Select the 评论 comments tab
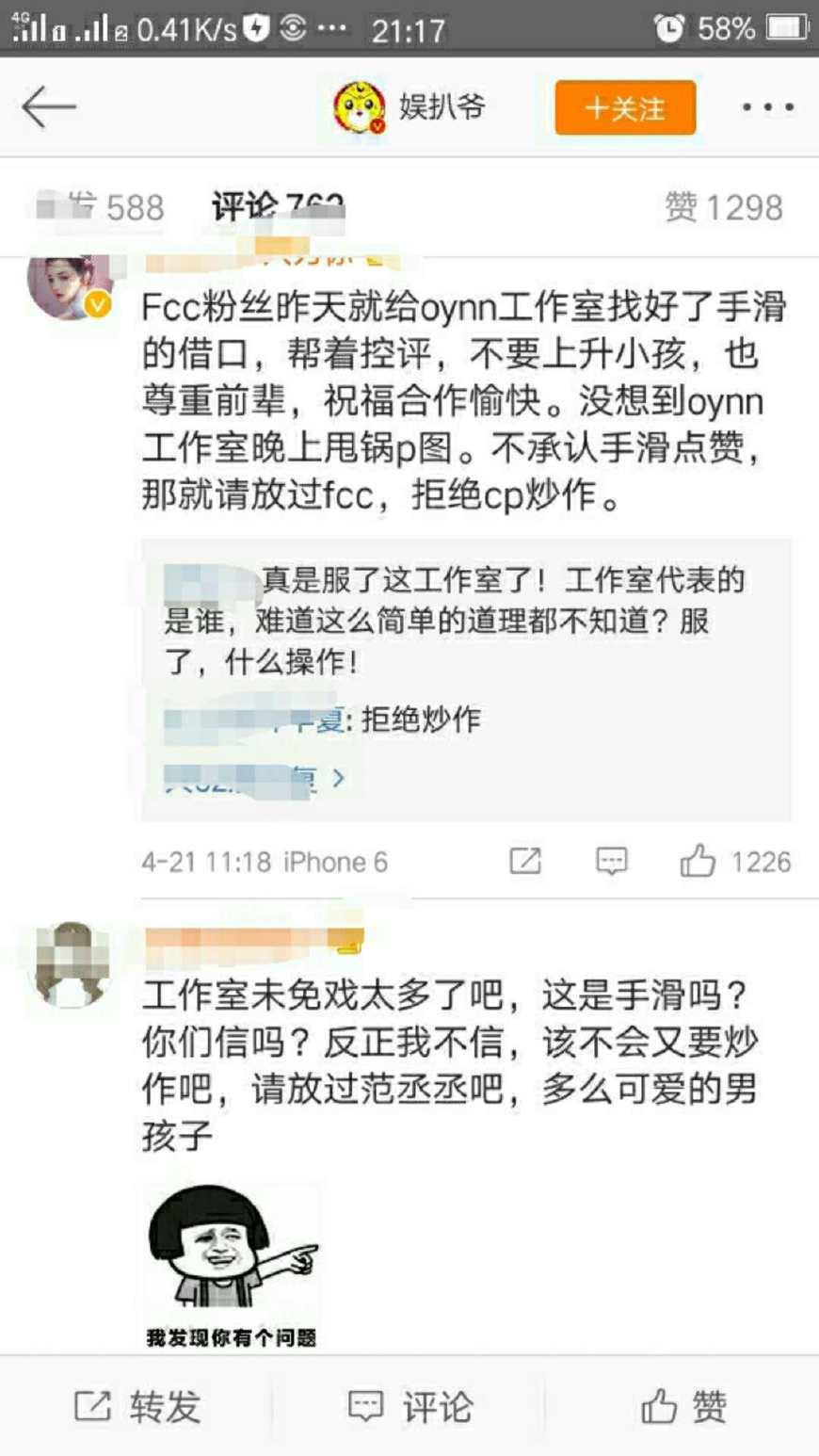 tap(278, 207)
